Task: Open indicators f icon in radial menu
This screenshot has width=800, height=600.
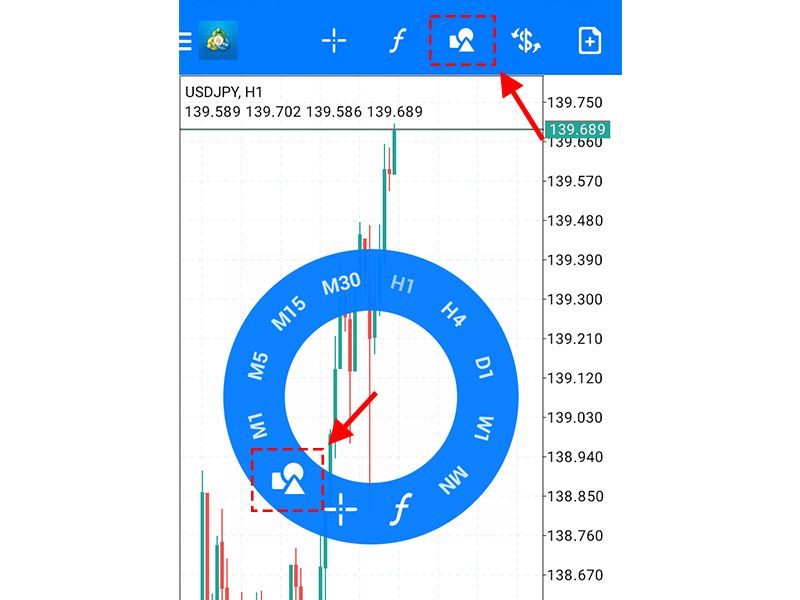Action: coord(400,509)
